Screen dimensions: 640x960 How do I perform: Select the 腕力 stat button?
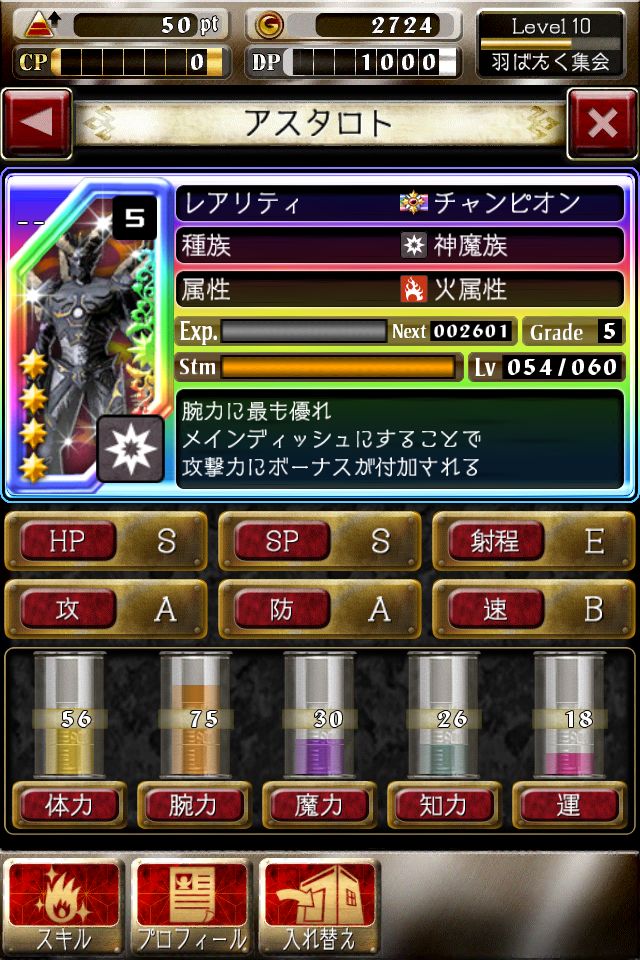(194, 806)
